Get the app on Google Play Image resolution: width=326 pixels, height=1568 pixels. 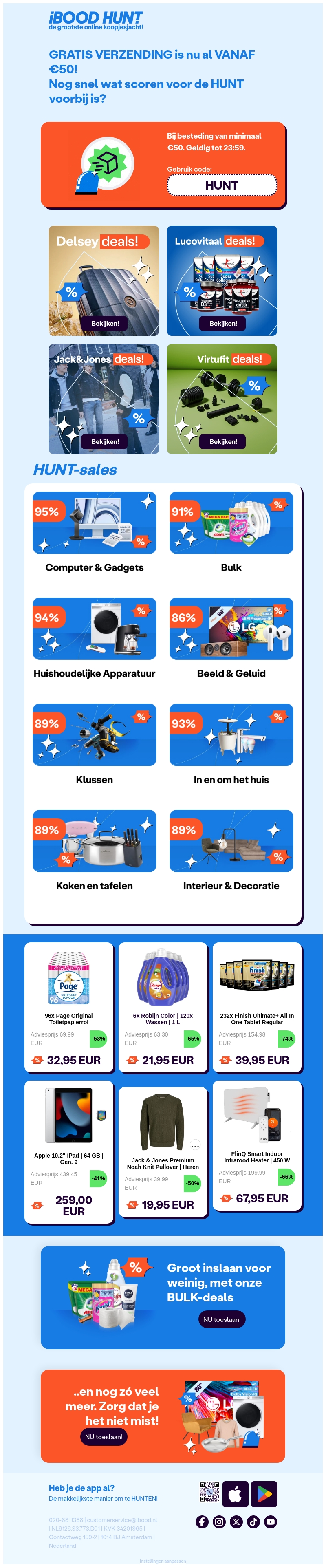click(264, 1494)
